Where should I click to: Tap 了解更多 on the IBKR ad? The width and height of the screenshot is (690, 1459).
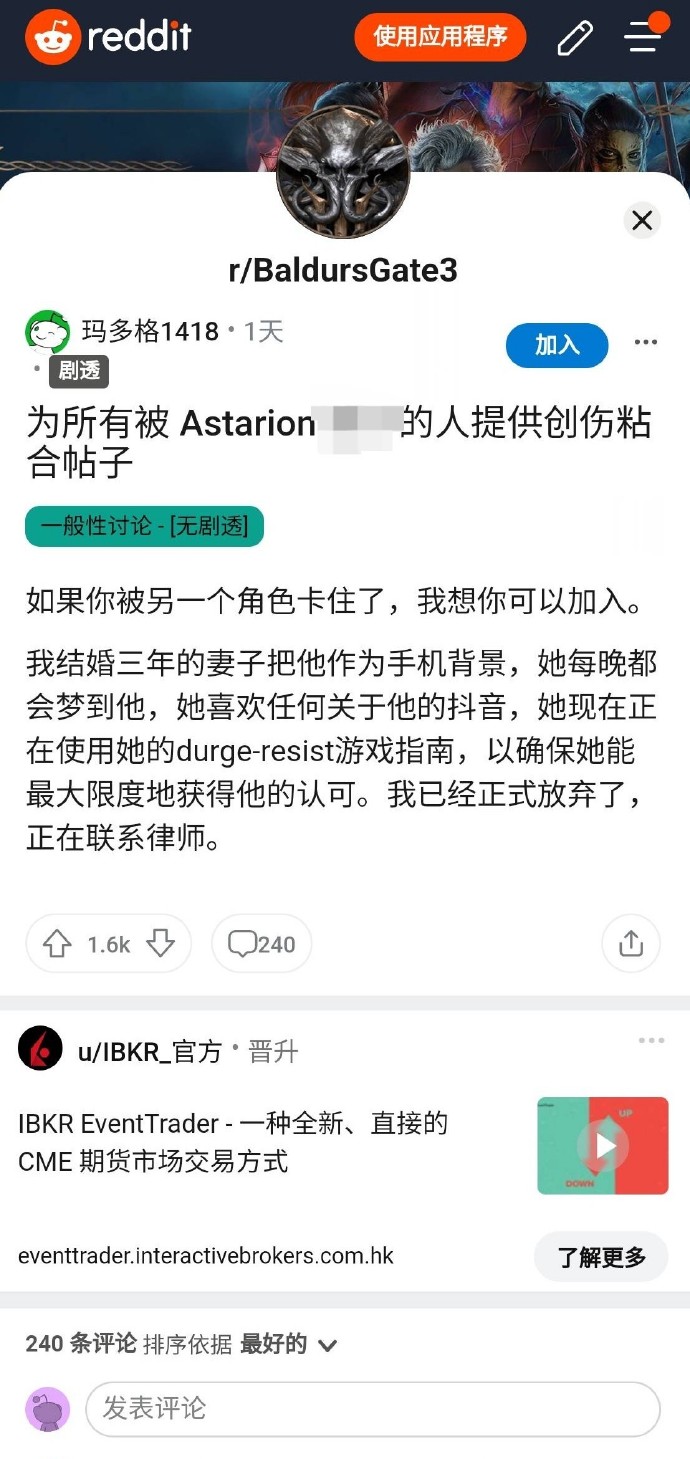click(601, 1257)
